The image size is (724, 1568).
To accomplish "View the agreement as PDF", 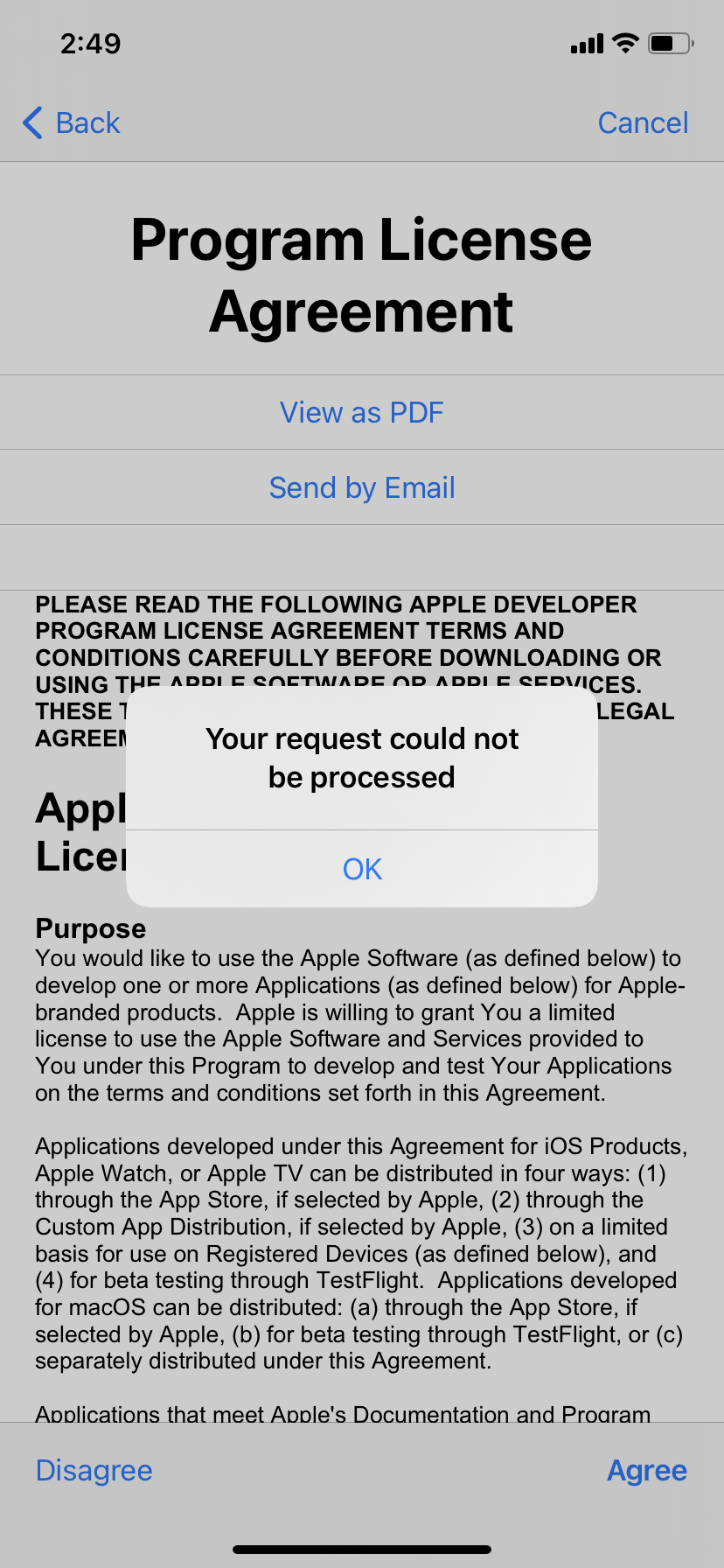I will 362,412.
